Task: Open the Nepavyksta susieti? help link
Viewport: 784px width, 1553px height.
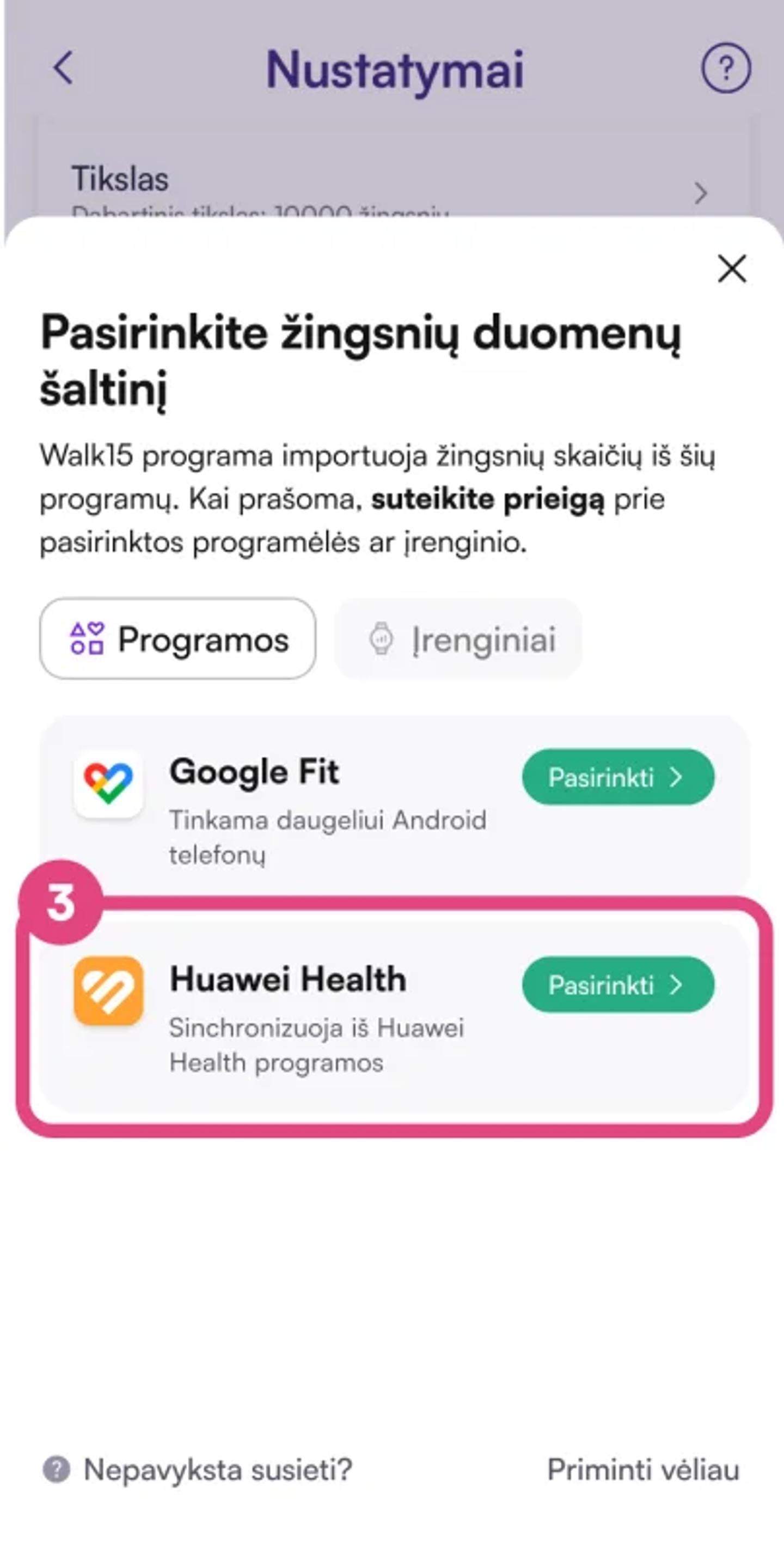Action: tap(198, 1470)
